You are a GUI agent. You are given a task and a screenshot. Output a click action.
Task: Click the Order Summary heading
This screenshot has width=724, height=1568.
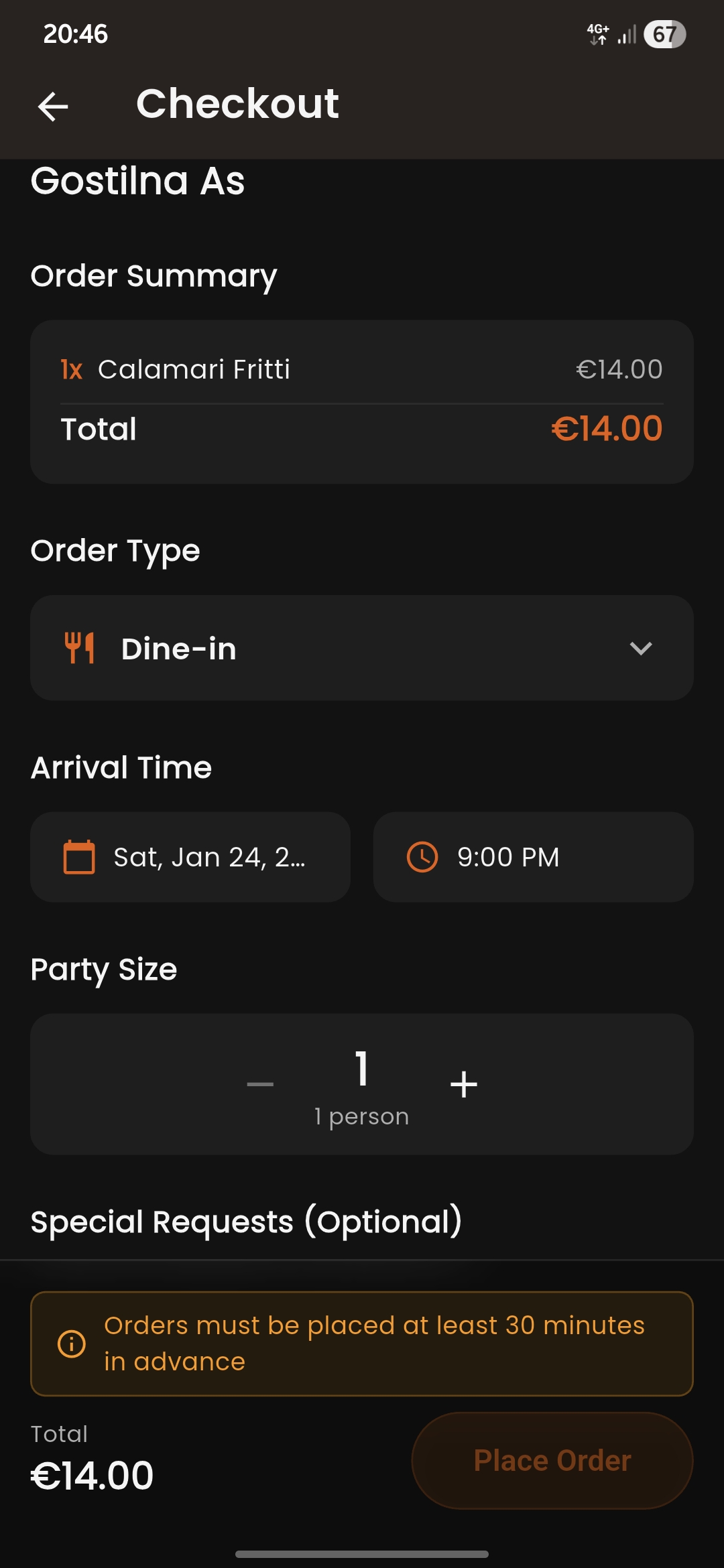[x=154, y=275]
